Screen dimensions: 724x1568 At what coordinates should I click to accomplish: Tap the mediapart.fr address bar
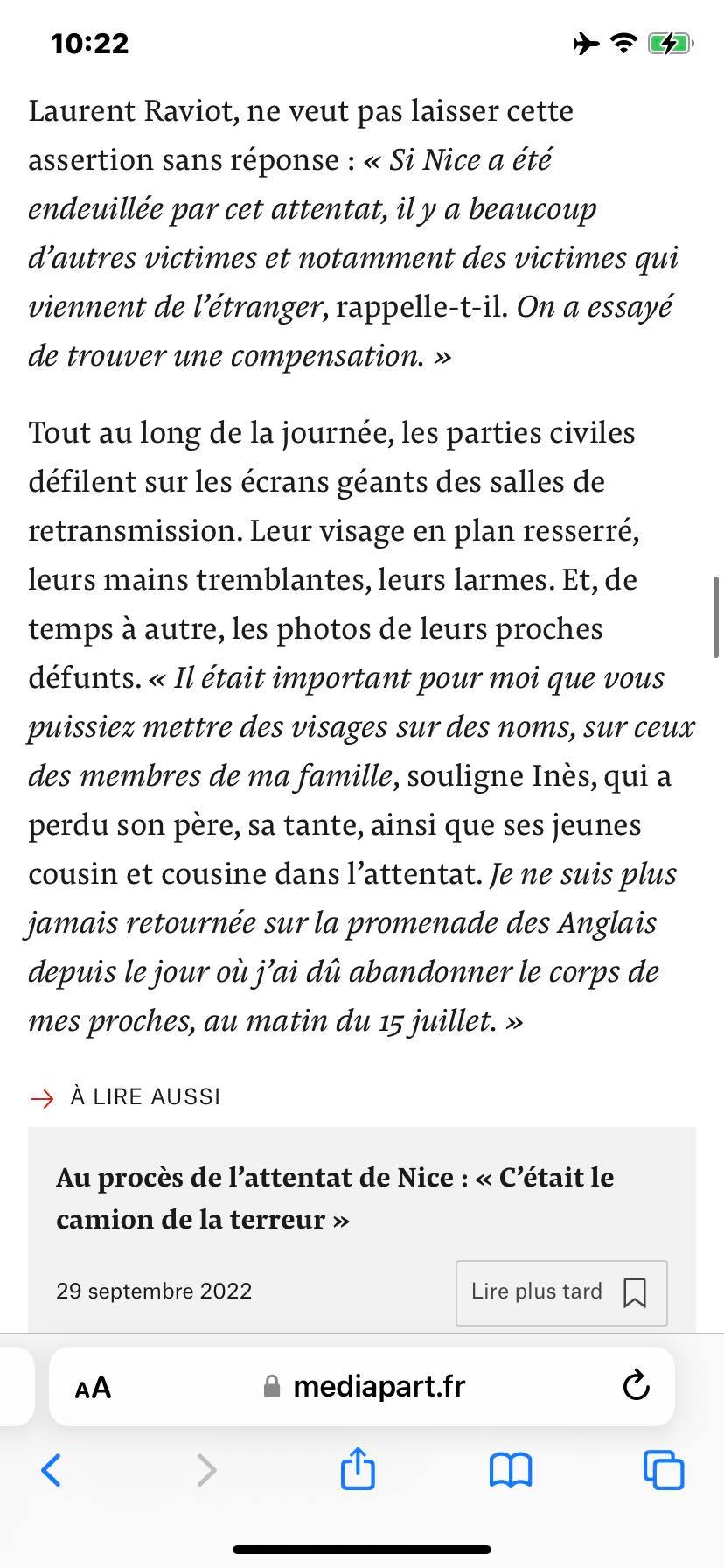click(362, 1387)
